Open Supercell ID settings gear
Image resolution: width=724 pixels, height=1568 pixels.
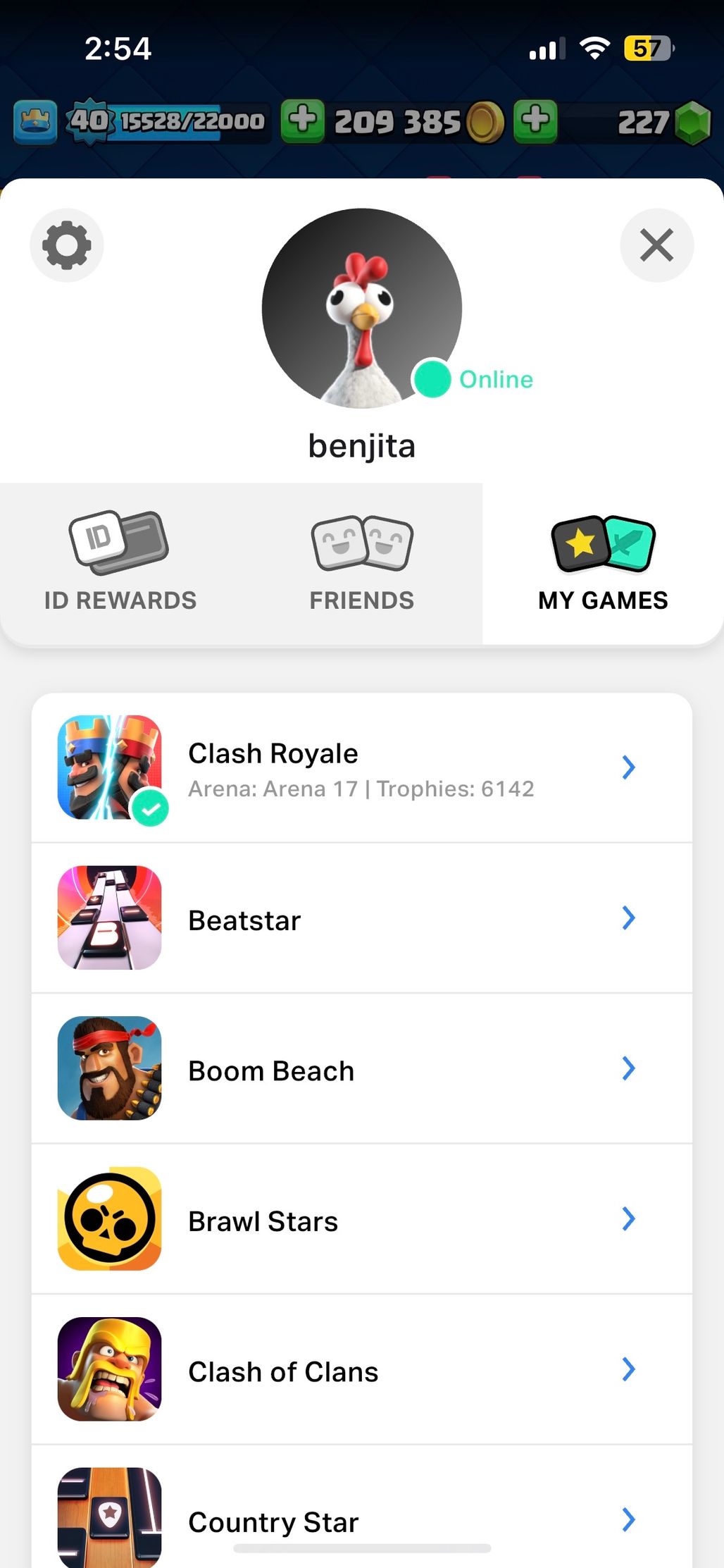67,245
